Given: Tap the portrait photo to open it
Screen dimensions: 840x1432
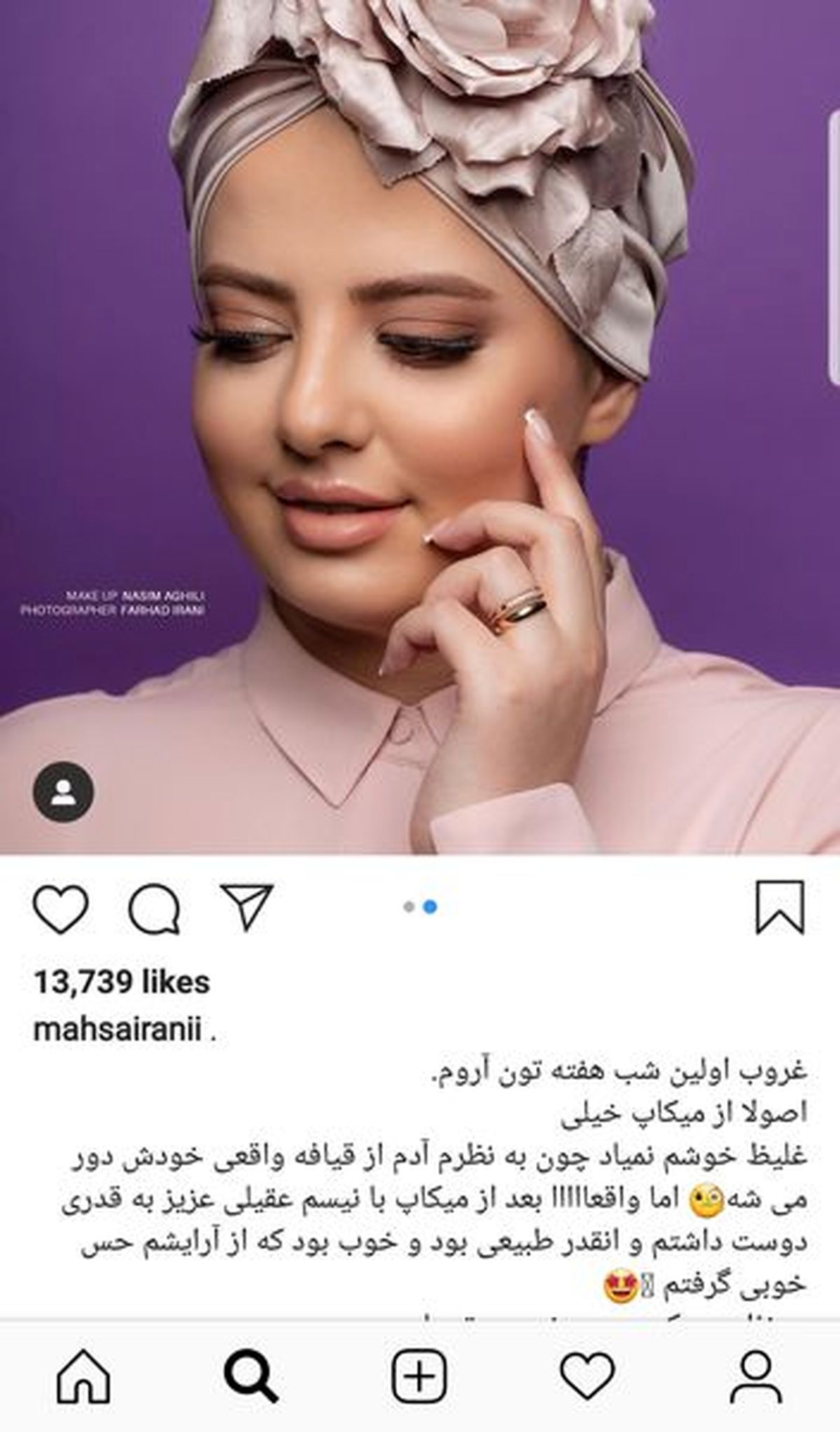Looking at the screenshot, I should tap(420, 434).
